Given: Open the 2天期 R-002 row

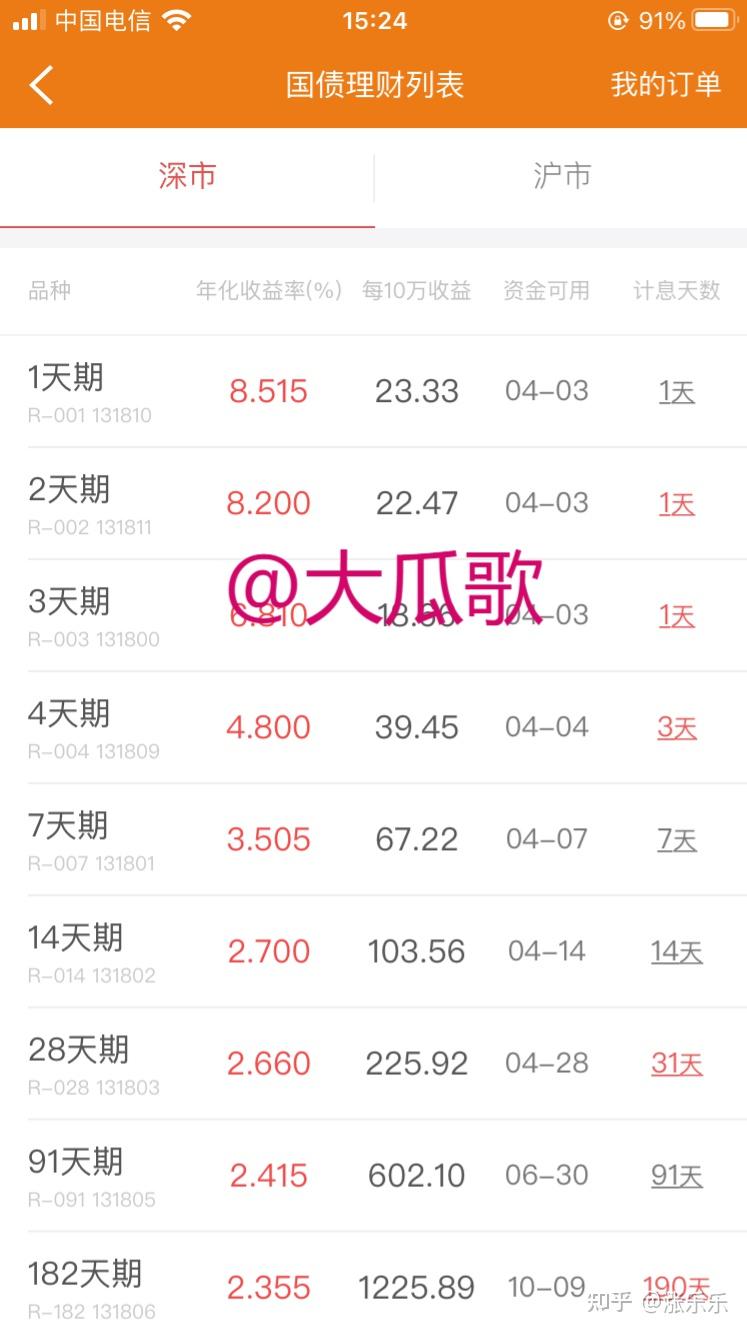Looking at the screenshot, I should (373, 504).
